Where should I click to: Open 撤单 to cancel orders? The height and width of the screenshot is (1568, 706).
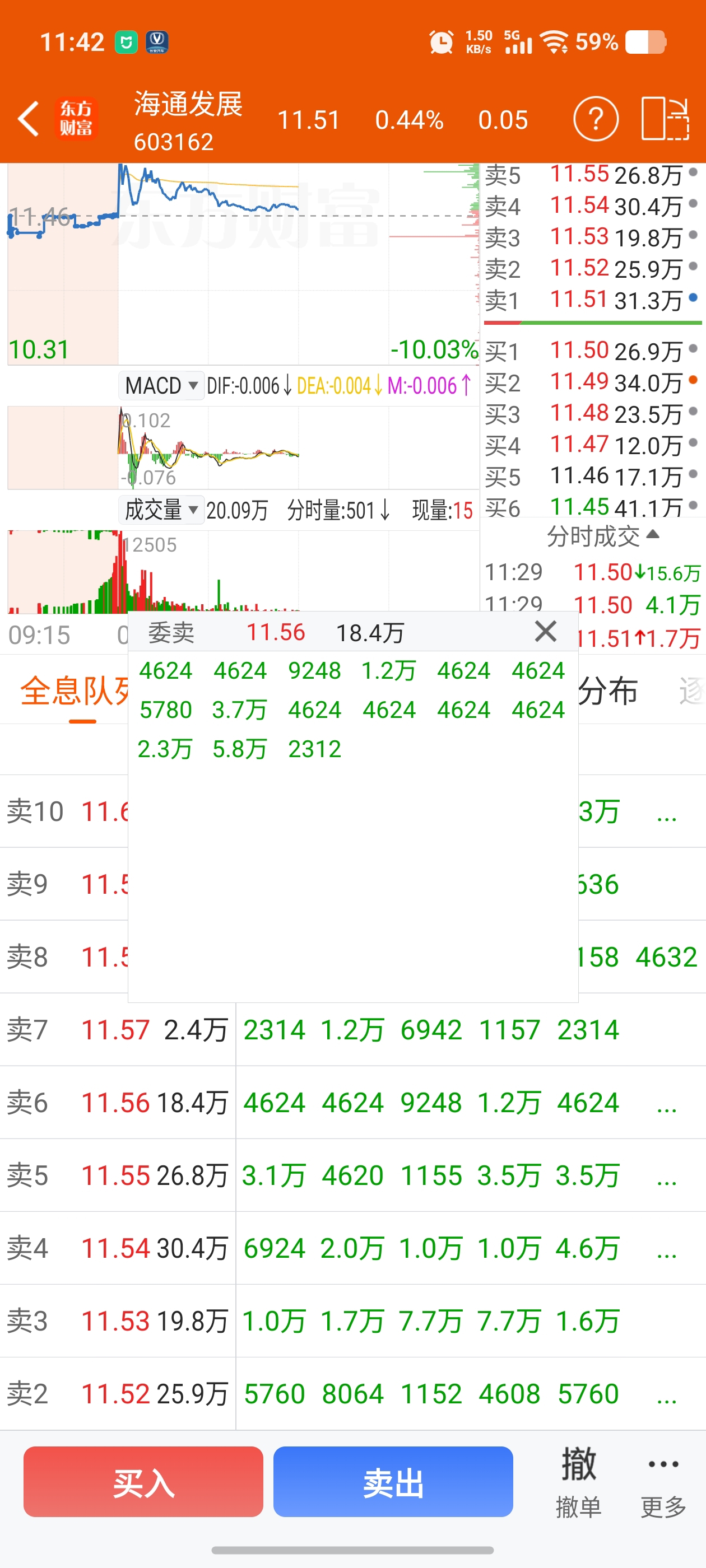click(x=578, y=1483)
